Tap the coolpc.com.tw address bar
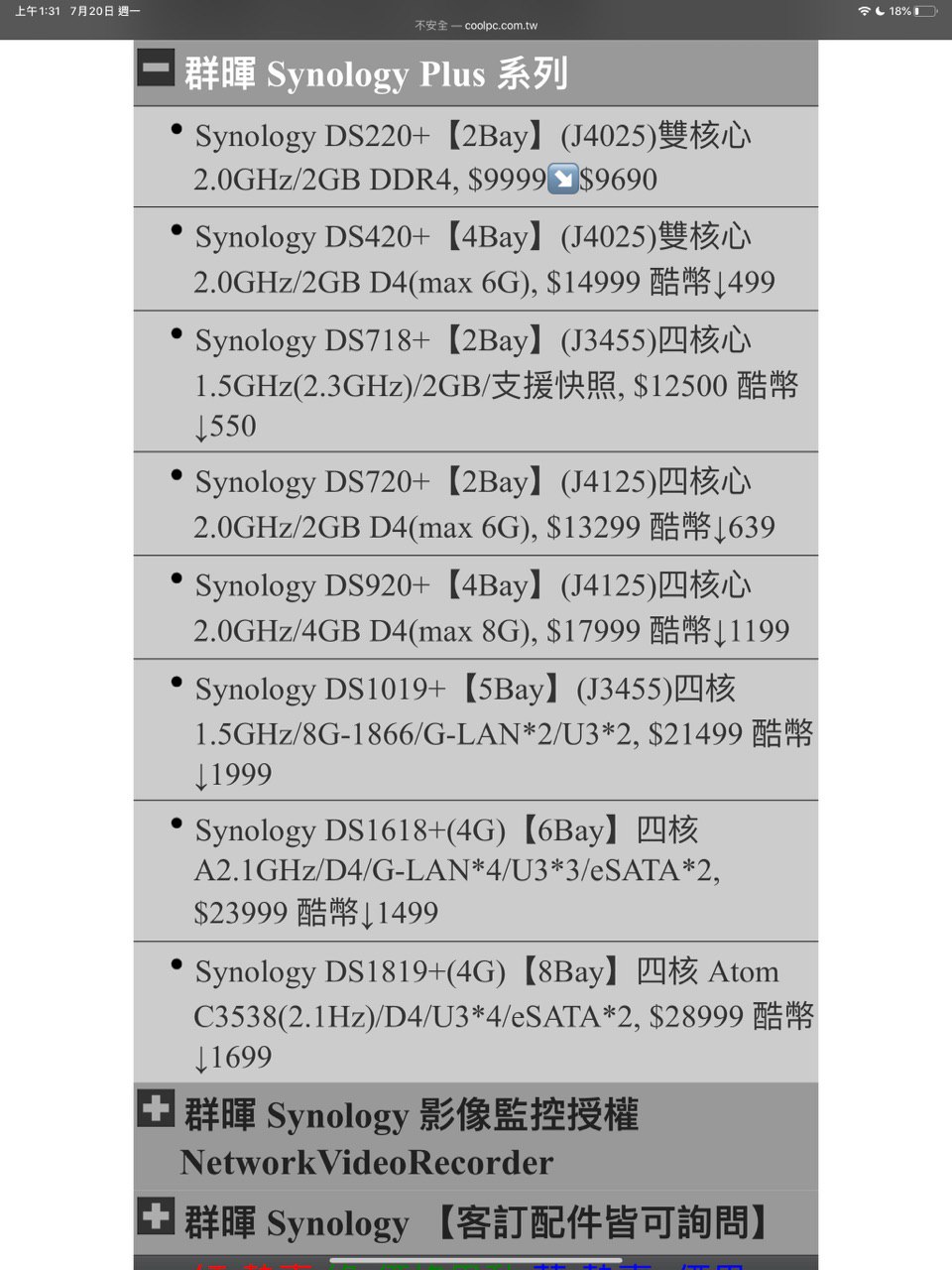The width and height of the screenshot is (952, 1270). click(476, 26)
